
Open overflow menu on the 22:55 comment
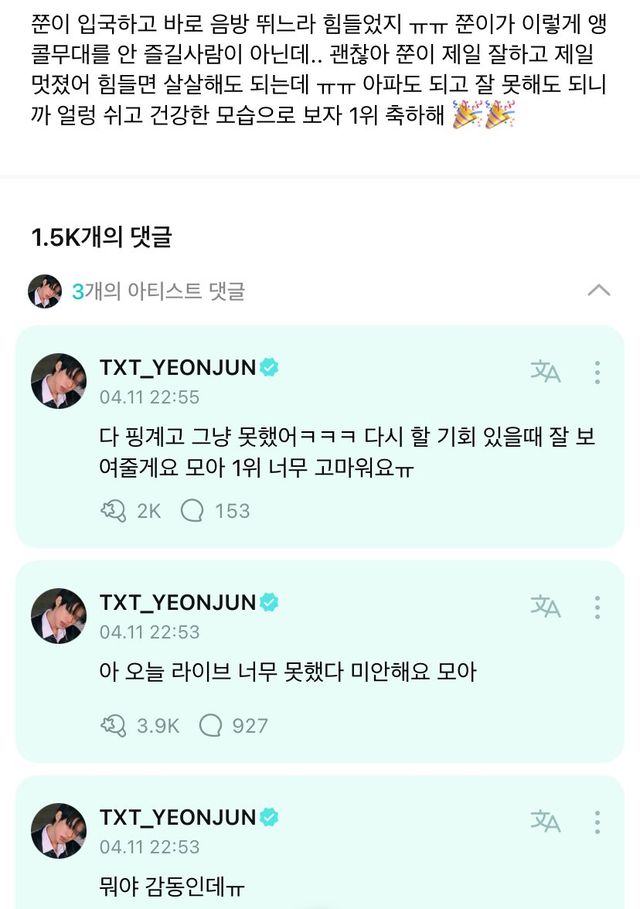click(x=597, y=373)
